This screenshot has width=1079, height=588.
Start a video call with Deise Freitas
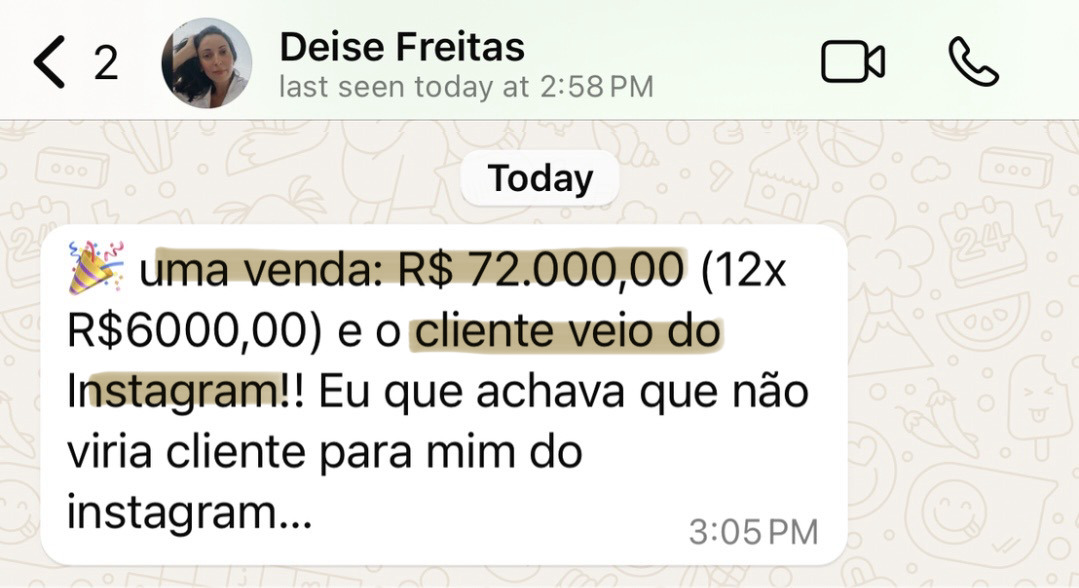click(x=852, y=62)
